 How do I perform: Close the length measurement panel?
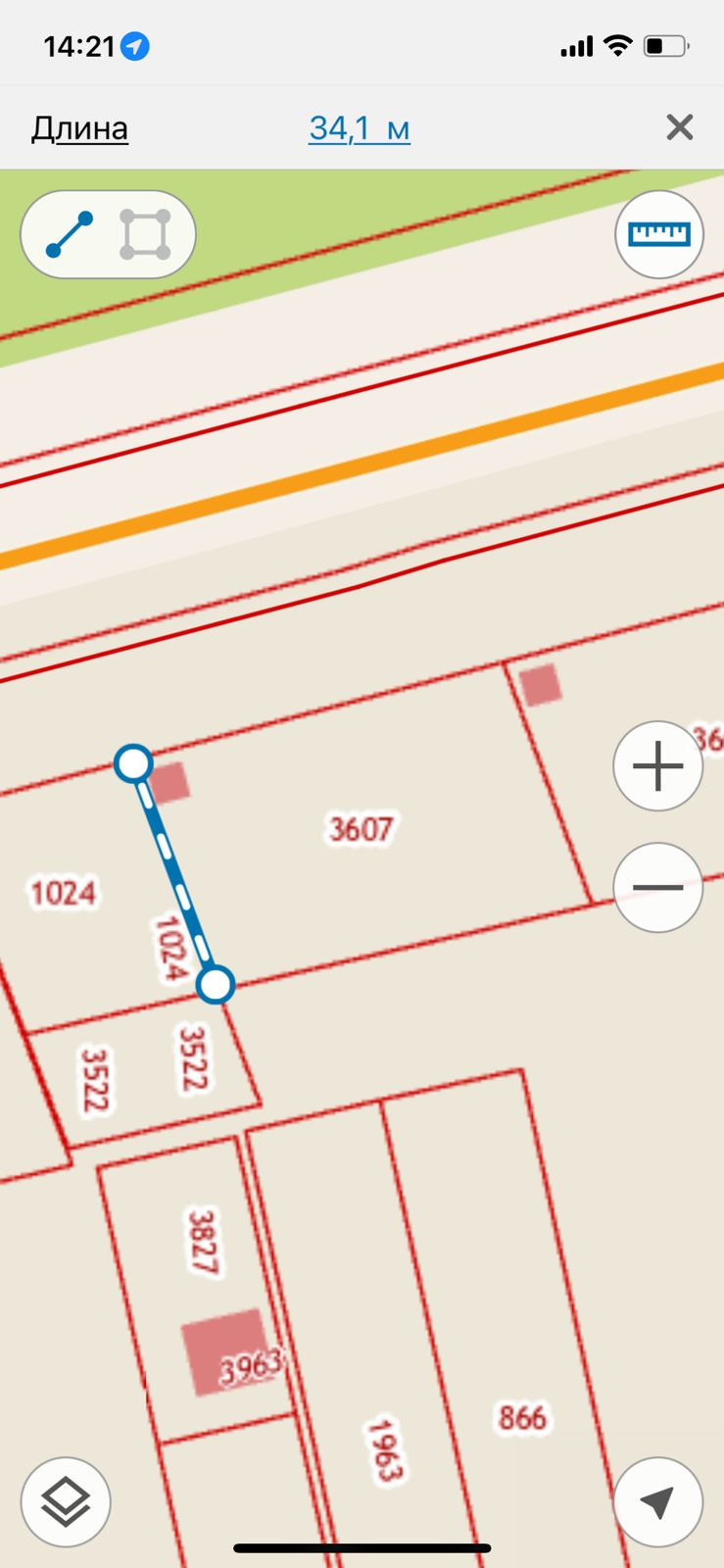click(x=679, y=127)
